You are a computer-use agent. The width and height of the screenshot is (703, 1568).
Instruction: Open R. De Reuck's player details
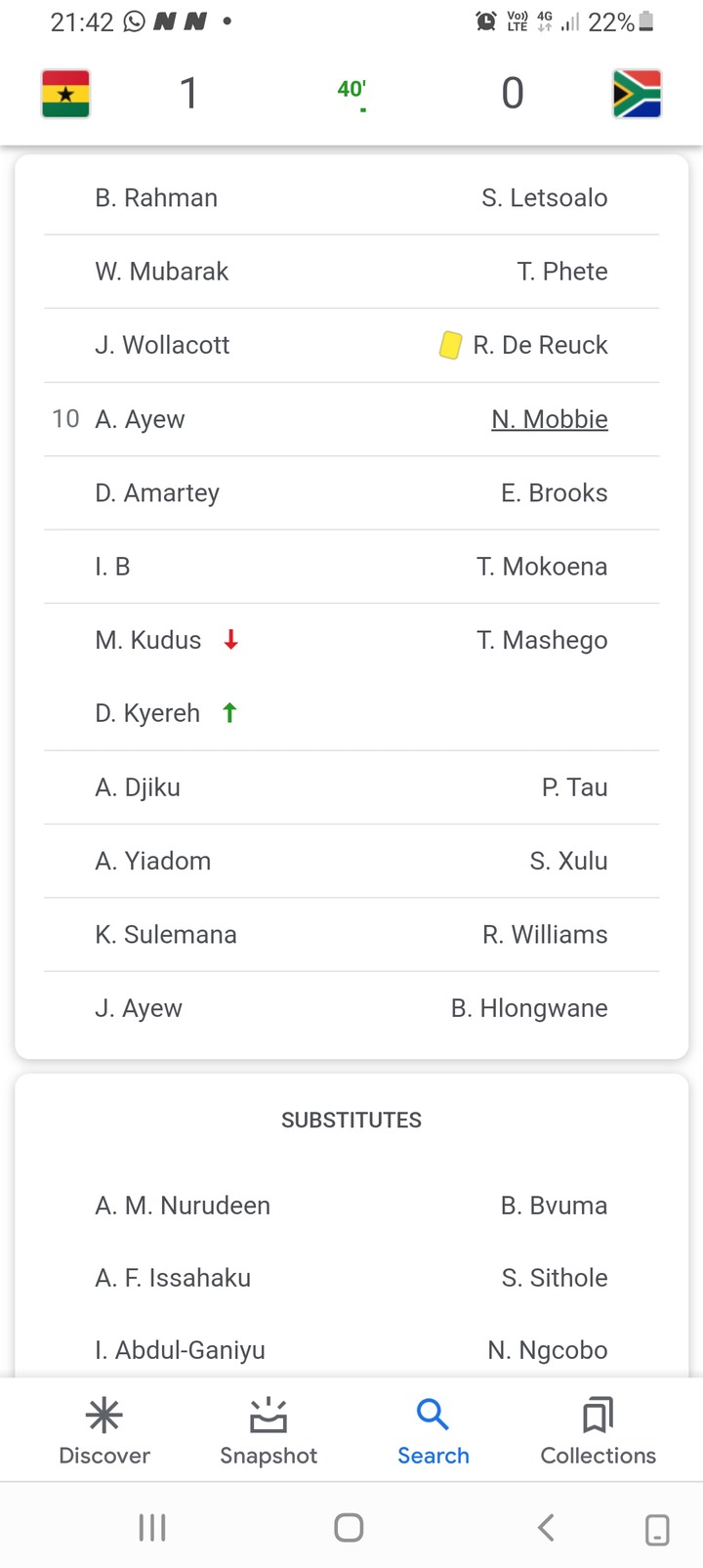(540, 345)
